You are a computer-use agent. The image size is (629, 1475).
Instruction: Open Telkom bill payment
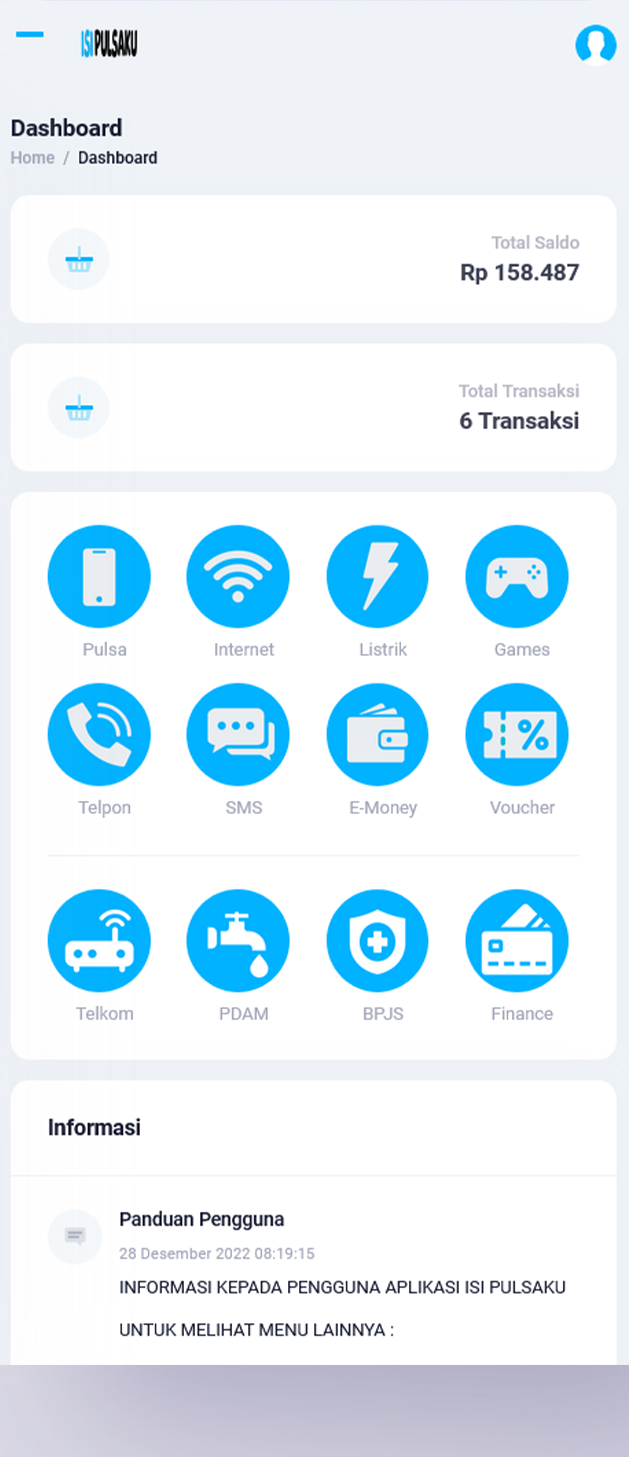point(99,941)
